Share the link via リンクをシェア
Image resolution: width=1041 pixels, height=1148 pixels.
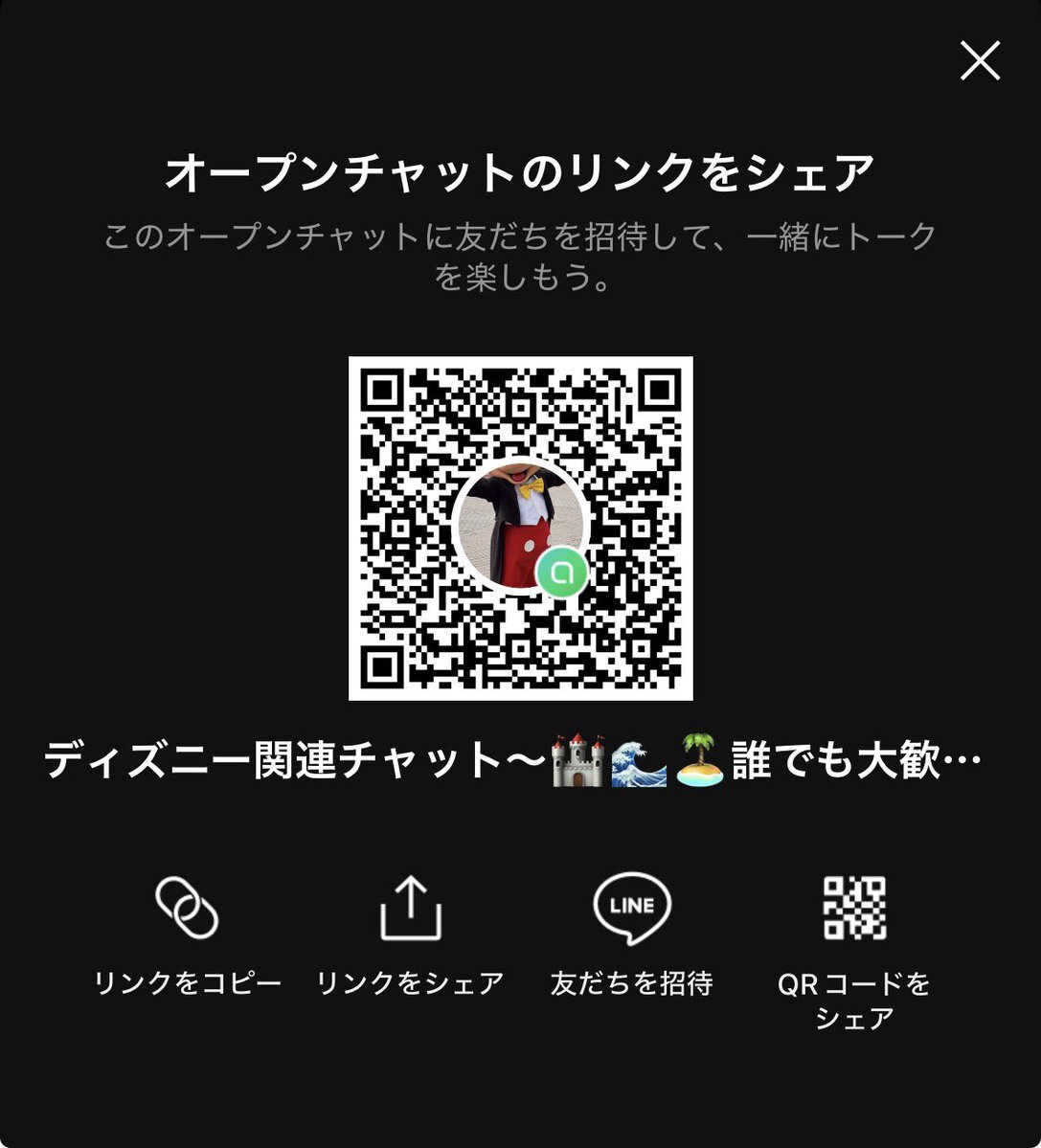tap(410, 908)
